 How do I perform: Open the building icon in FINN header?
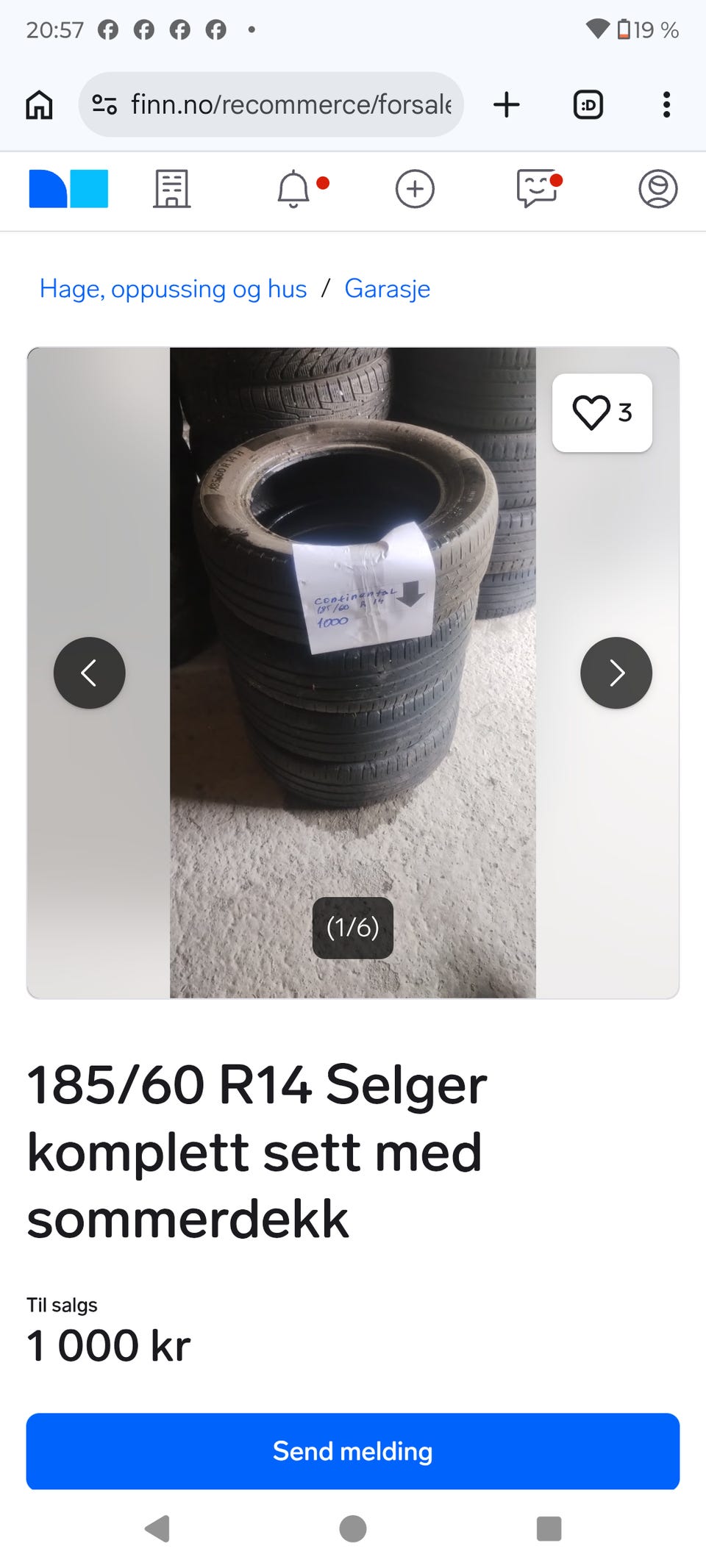(172, 189)
